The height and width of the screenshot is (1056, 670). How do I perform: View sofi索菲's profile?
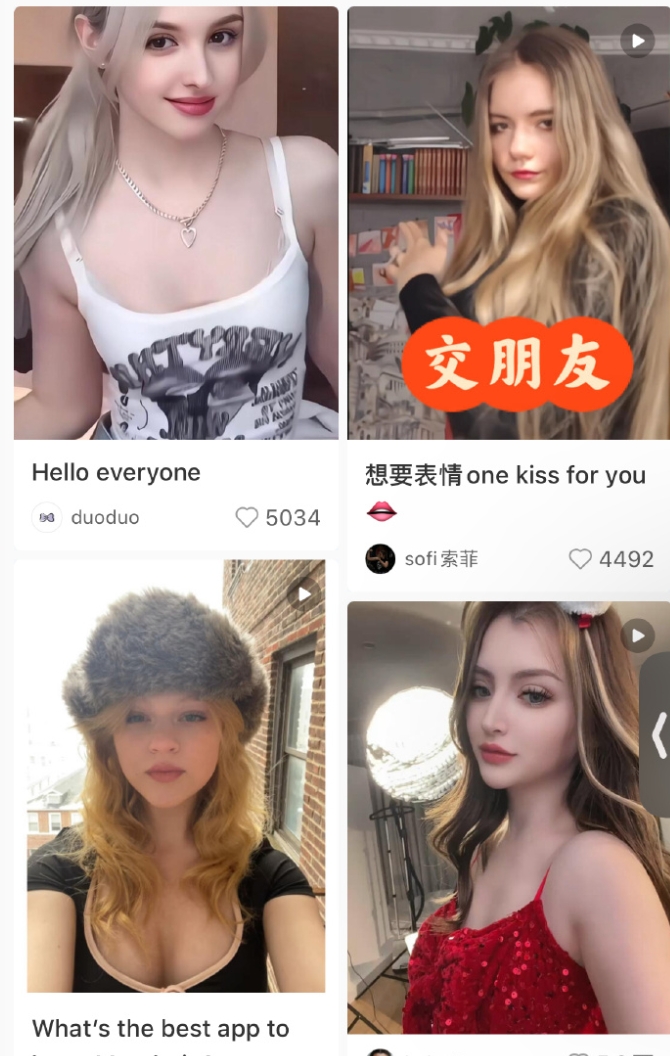(380, 559)
